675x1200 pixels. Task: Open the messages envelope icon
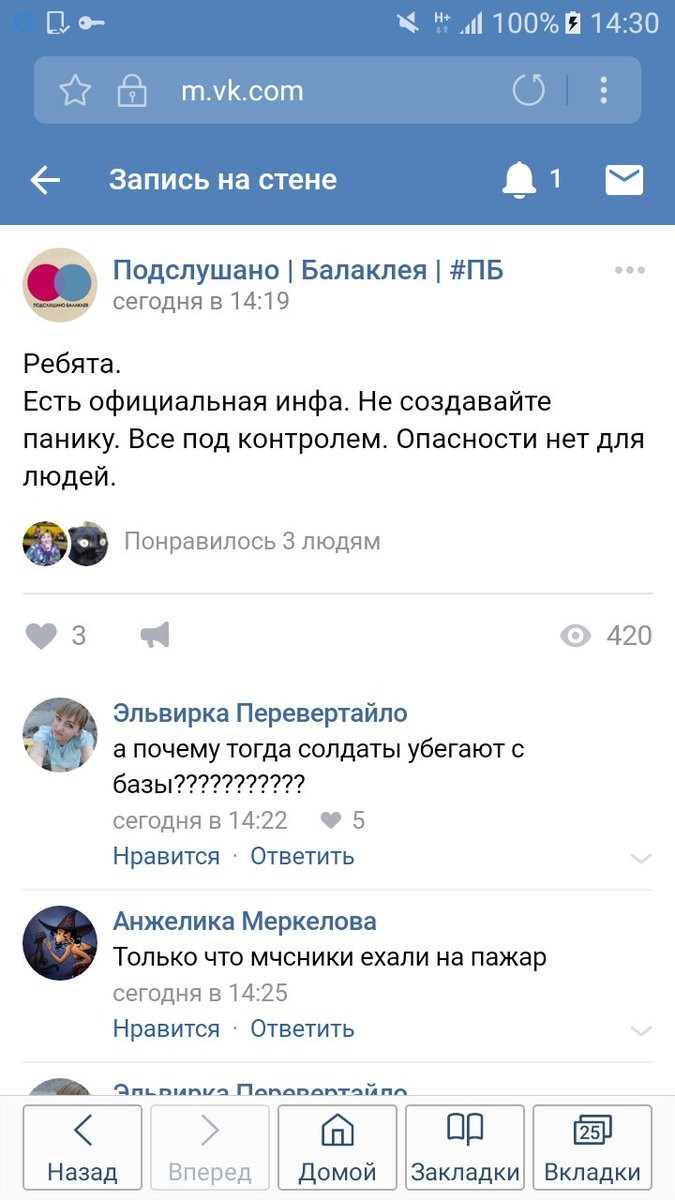pos(624,180)
